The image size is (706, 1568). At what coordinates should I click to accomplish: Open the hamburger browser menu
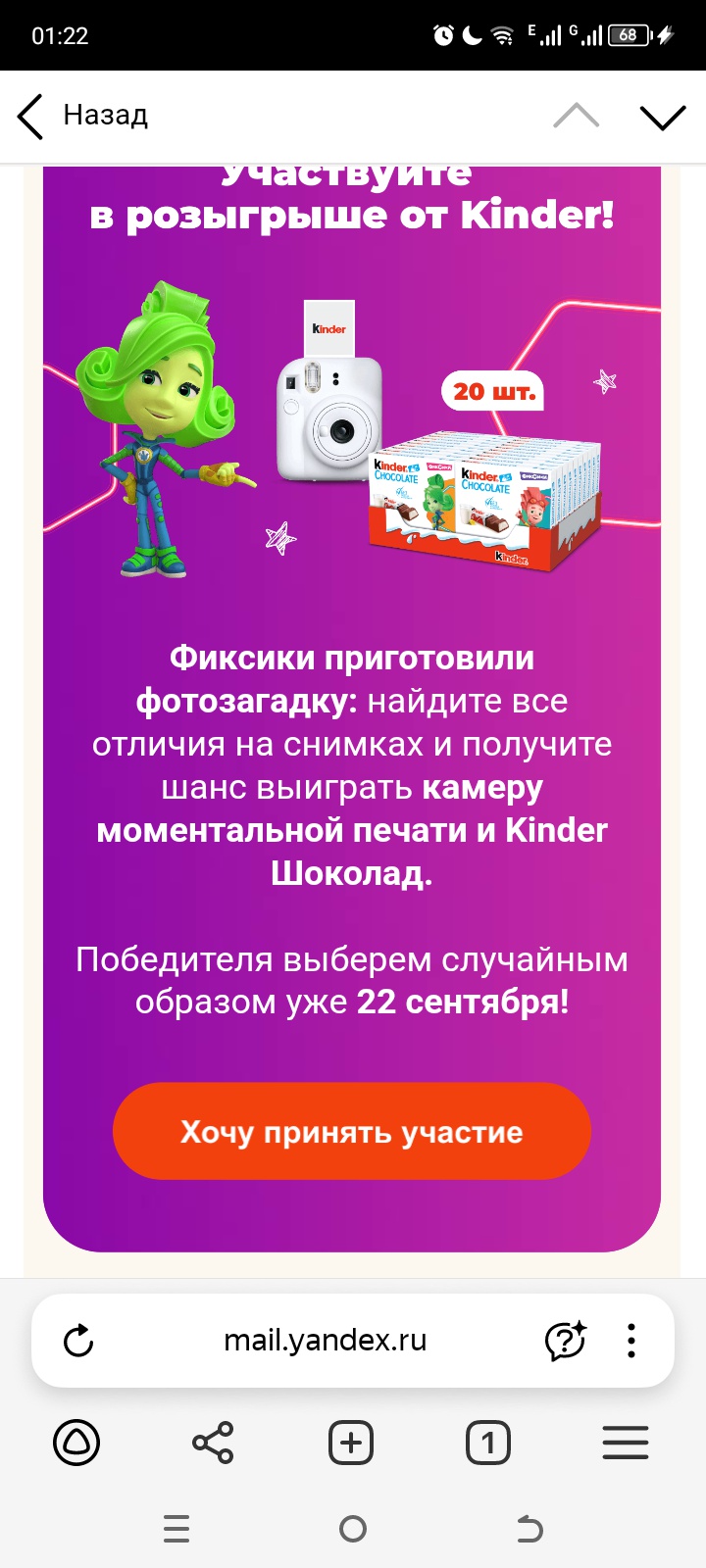pos(626,1443)
